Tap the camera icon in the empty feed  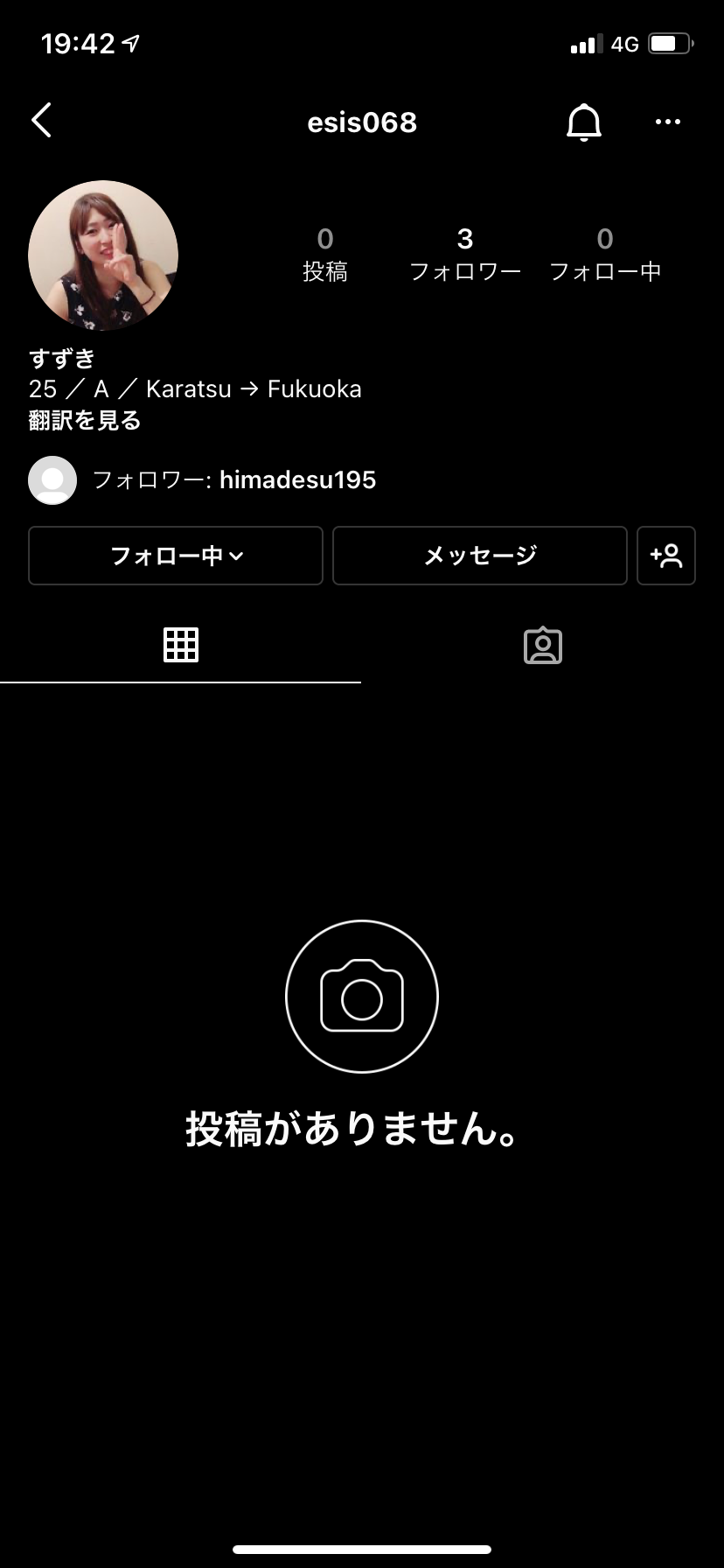[x=361, y=997]
